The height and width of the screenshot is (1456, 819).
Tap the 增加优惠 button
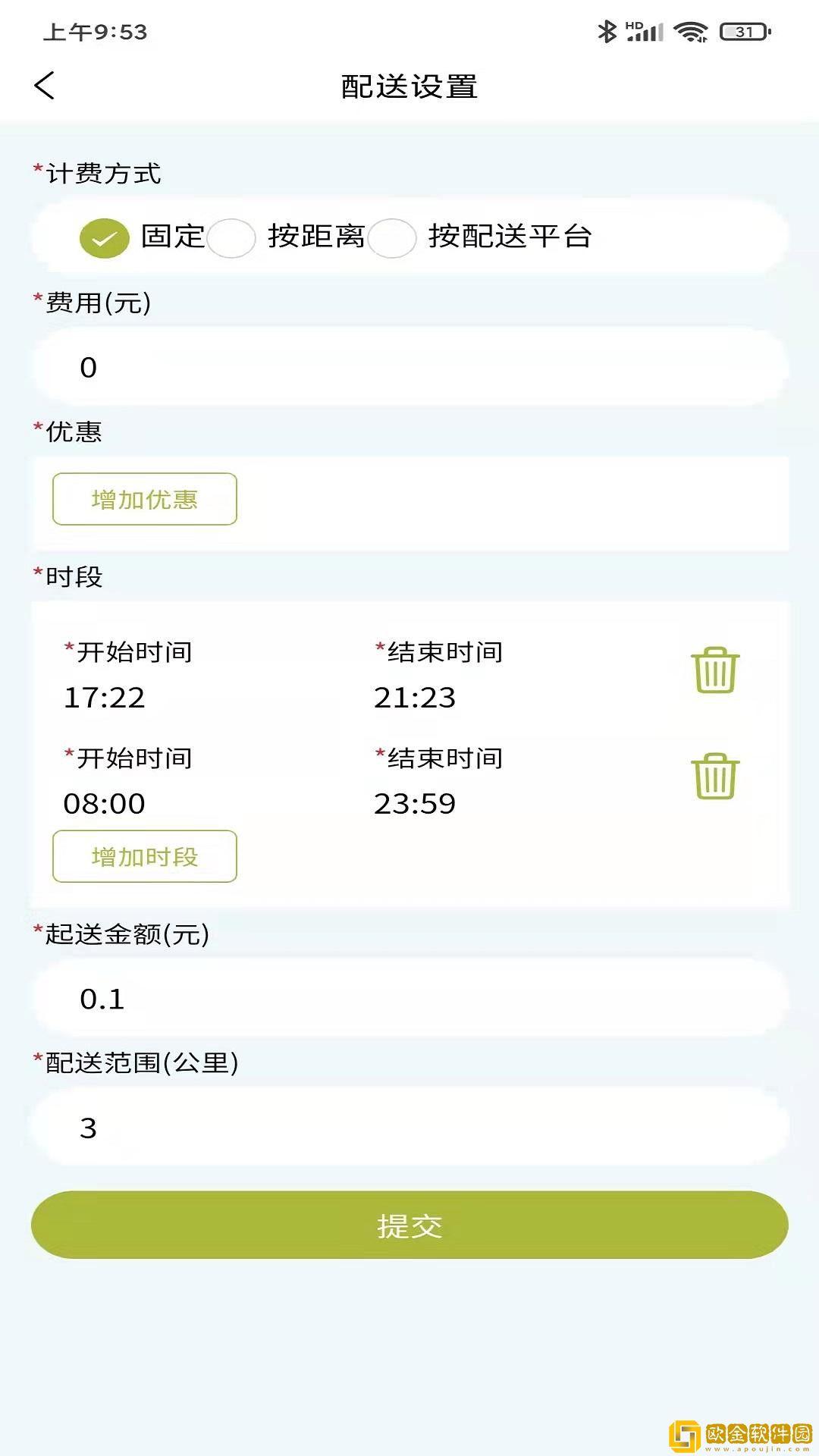[145, 499]
